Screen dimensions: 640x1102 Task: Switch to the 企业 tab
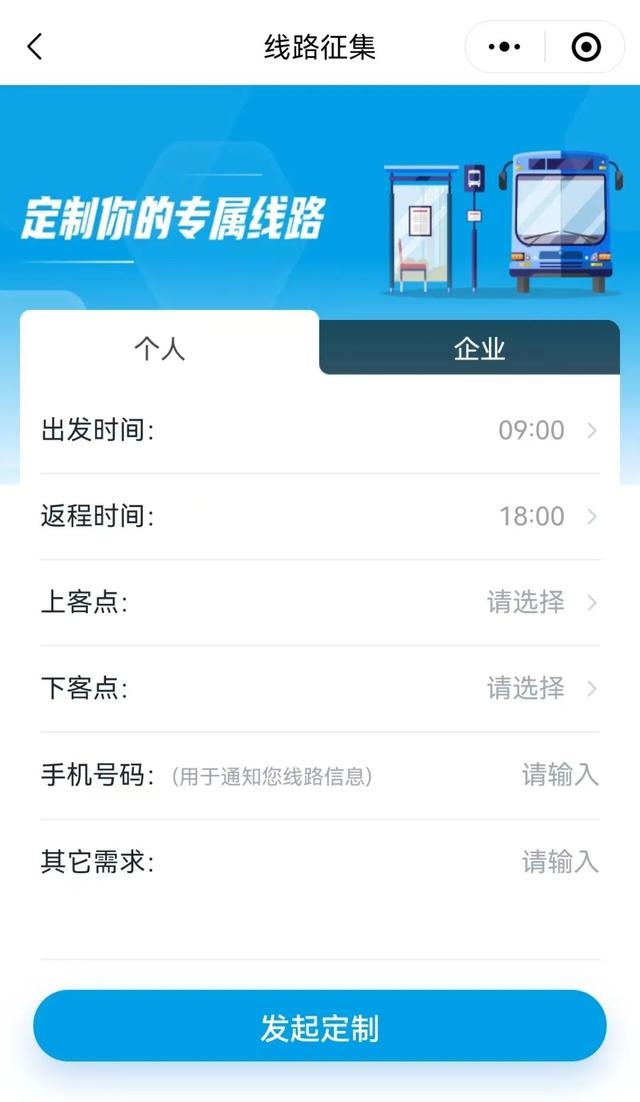pyautogui.click(x=479, y=348)
